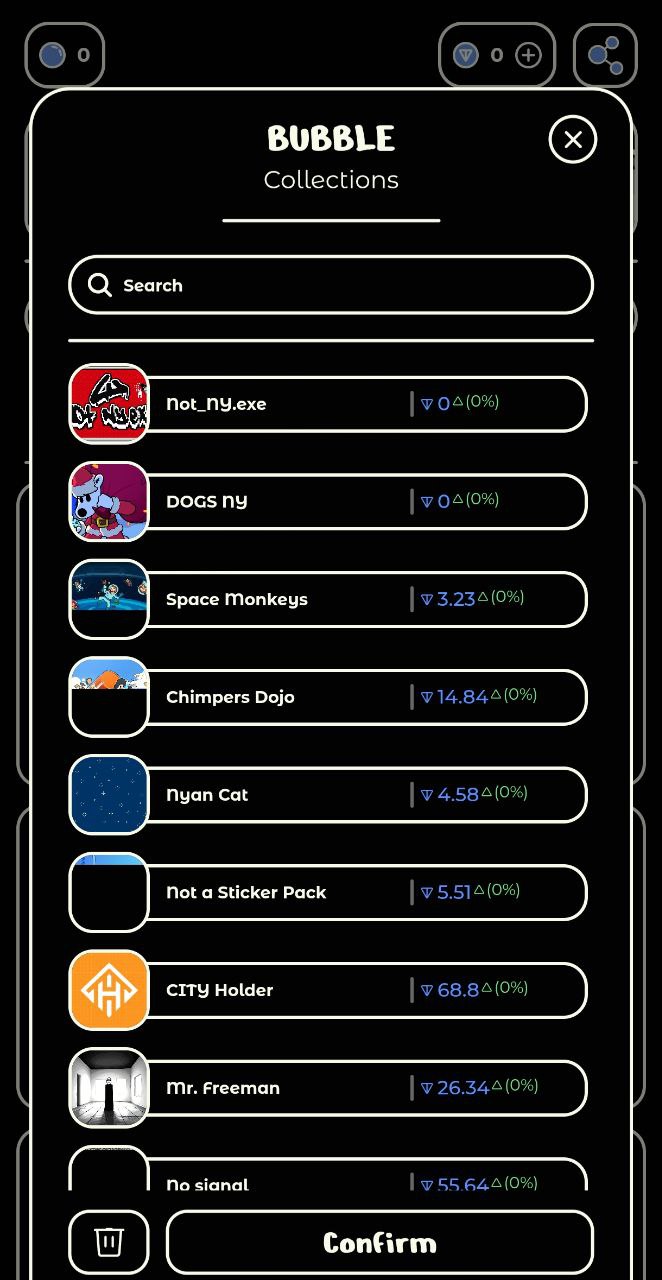Choose the Nyan Cat collection
Image resolution: width=662 pixels, height=1280 pixels.
(x=328, y=795)
